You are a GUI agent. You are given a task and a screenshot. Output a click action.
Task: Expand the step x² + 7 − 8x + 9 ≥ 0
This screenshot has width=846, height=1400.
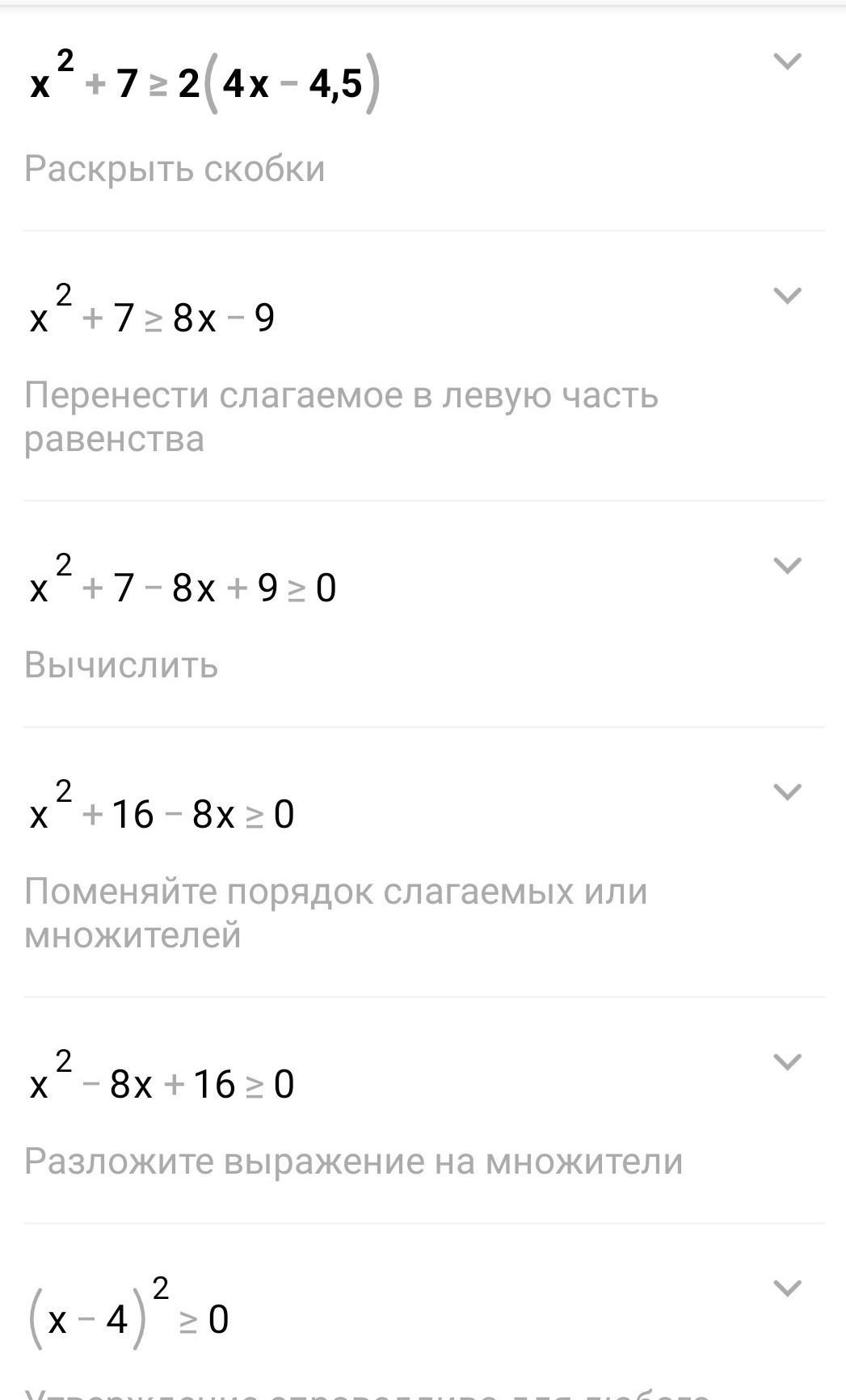pos(787,566)
